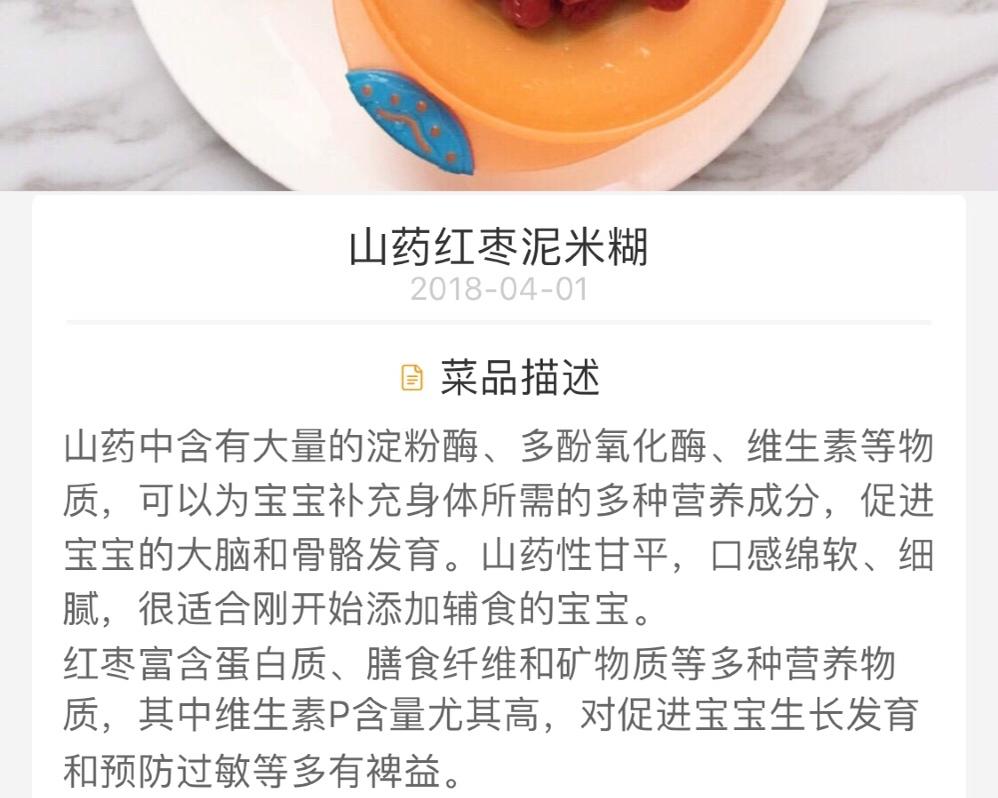Image resolution: width=998 pixels, height=798 pixels.
Task: Open the recipe dish photo at top
Action: pos(499,95)
